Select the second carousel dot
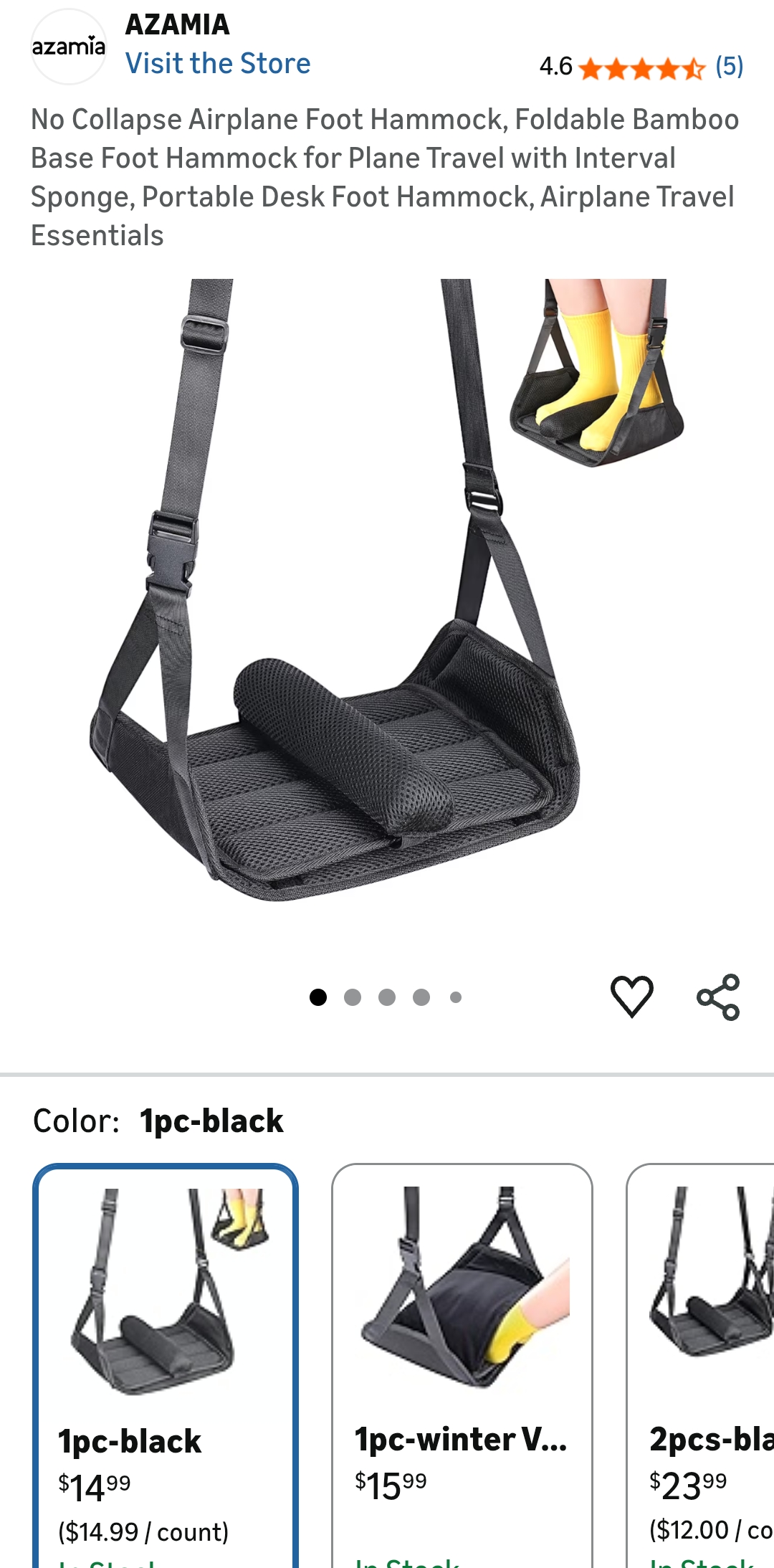The height and width of the screenshot is (1568, 774). point(352,996)
